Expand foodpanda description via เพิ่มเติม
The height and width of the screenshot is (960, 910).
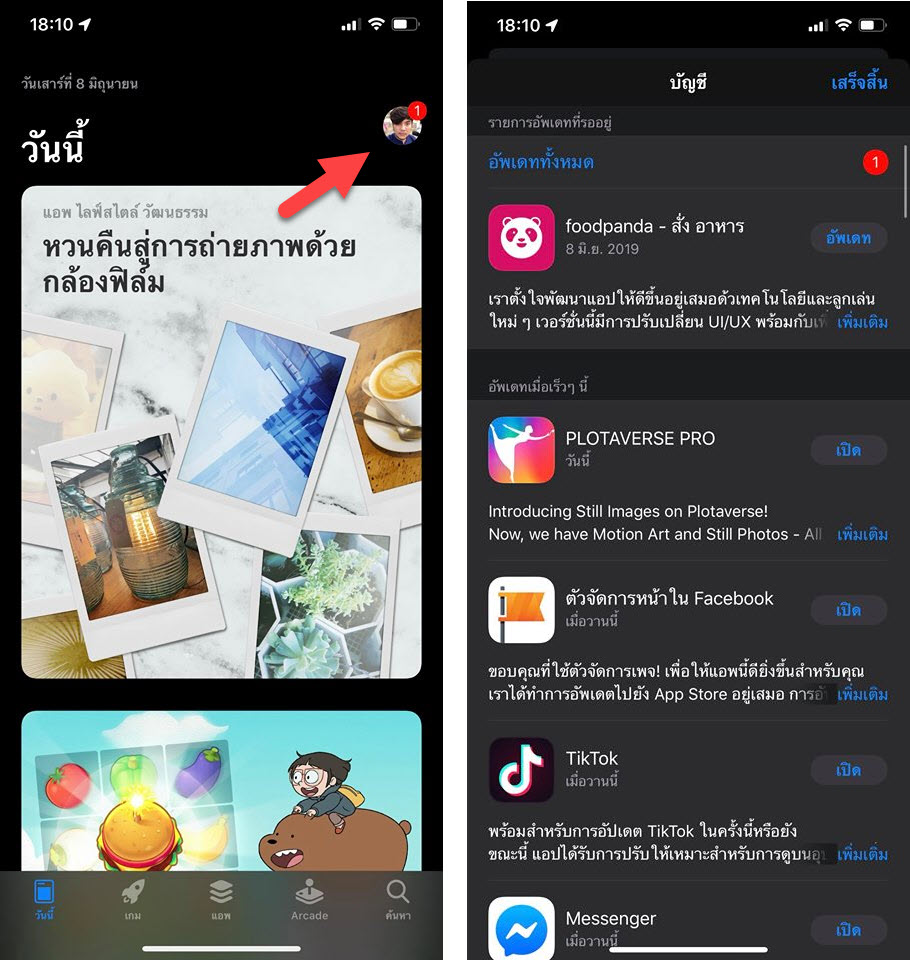[862, 321]
